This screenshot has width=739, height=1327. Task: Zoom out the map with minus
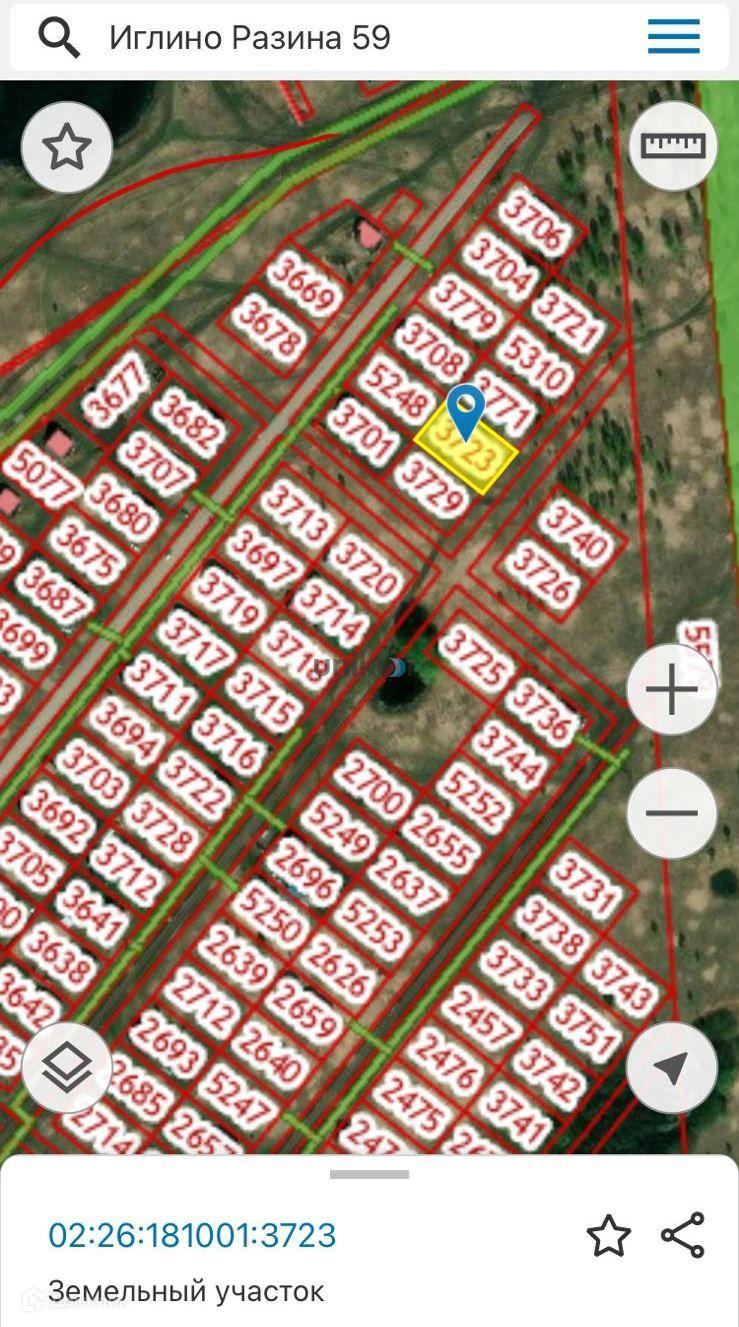click(672, 813)
